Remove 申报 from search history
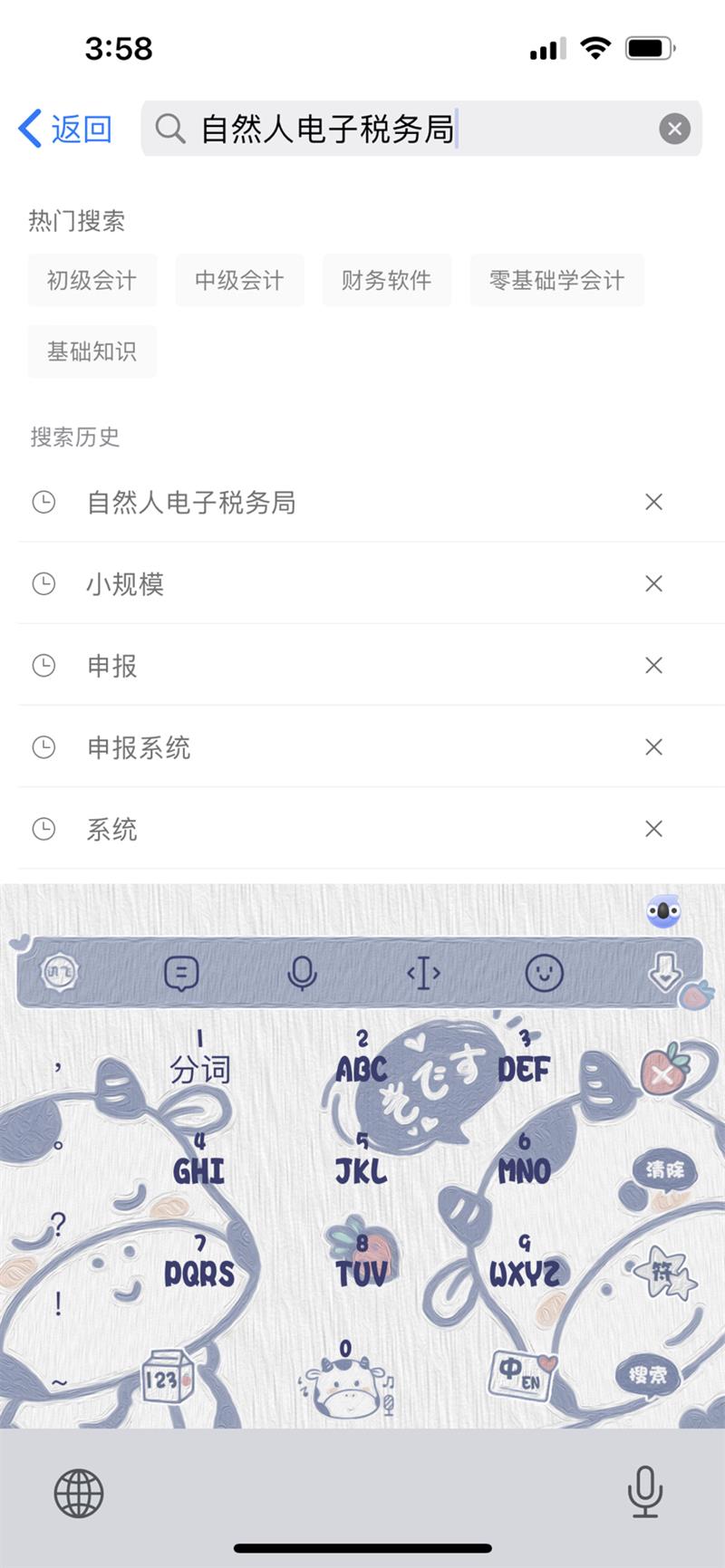The width and height of the screenshot is (725, 1568). [653, 666]
